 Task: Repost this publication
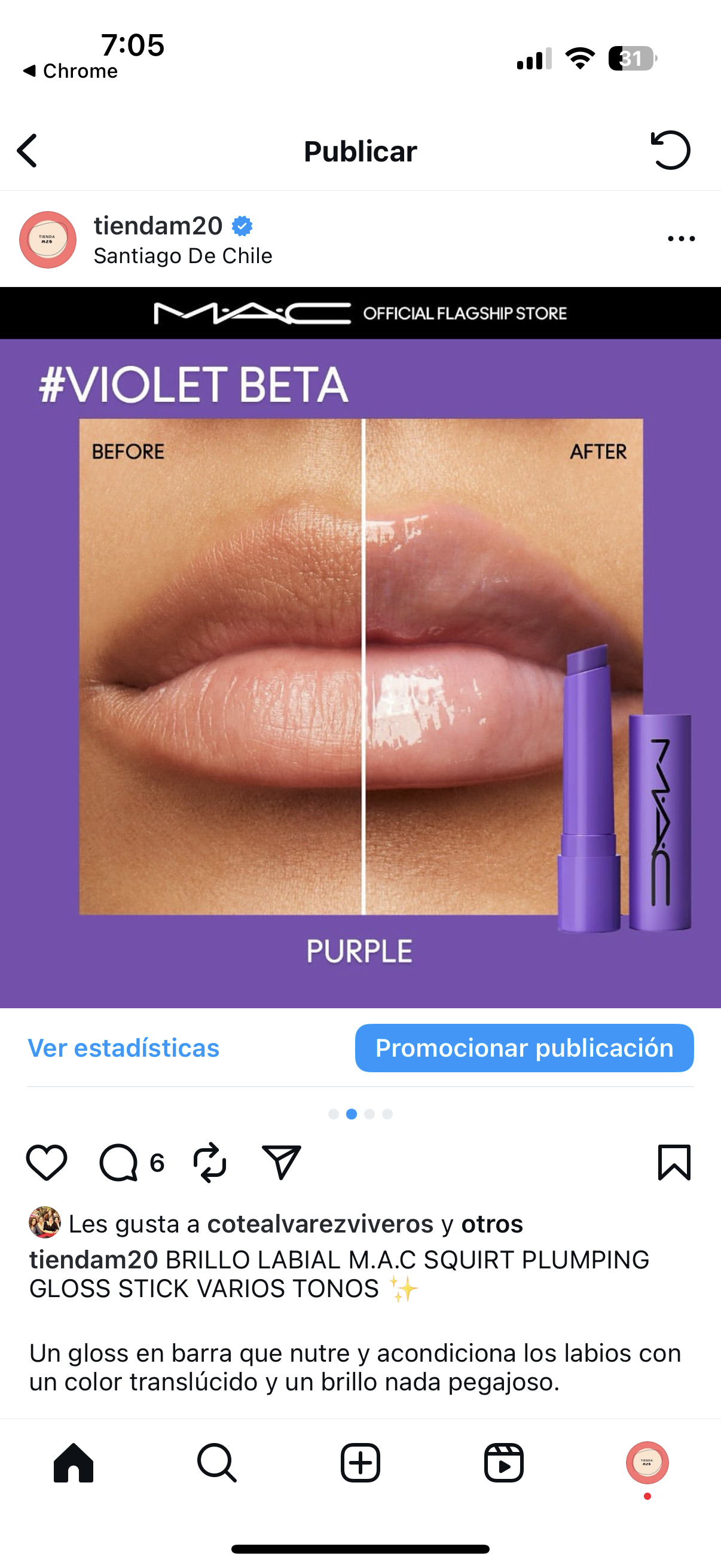pos(210,1162)
